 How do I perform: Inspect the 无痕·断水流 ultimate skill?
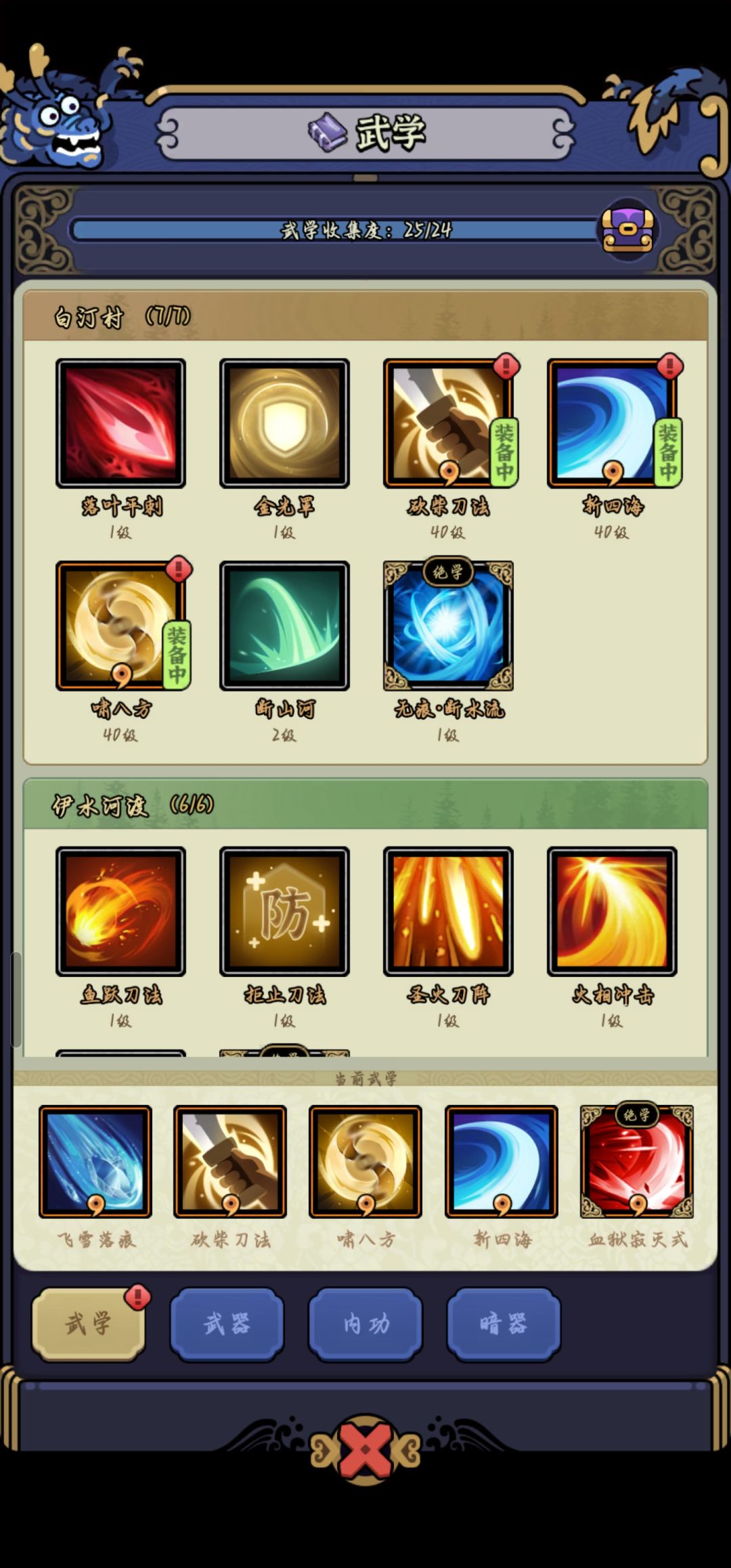pyautogui.click(x=448, y=626)
